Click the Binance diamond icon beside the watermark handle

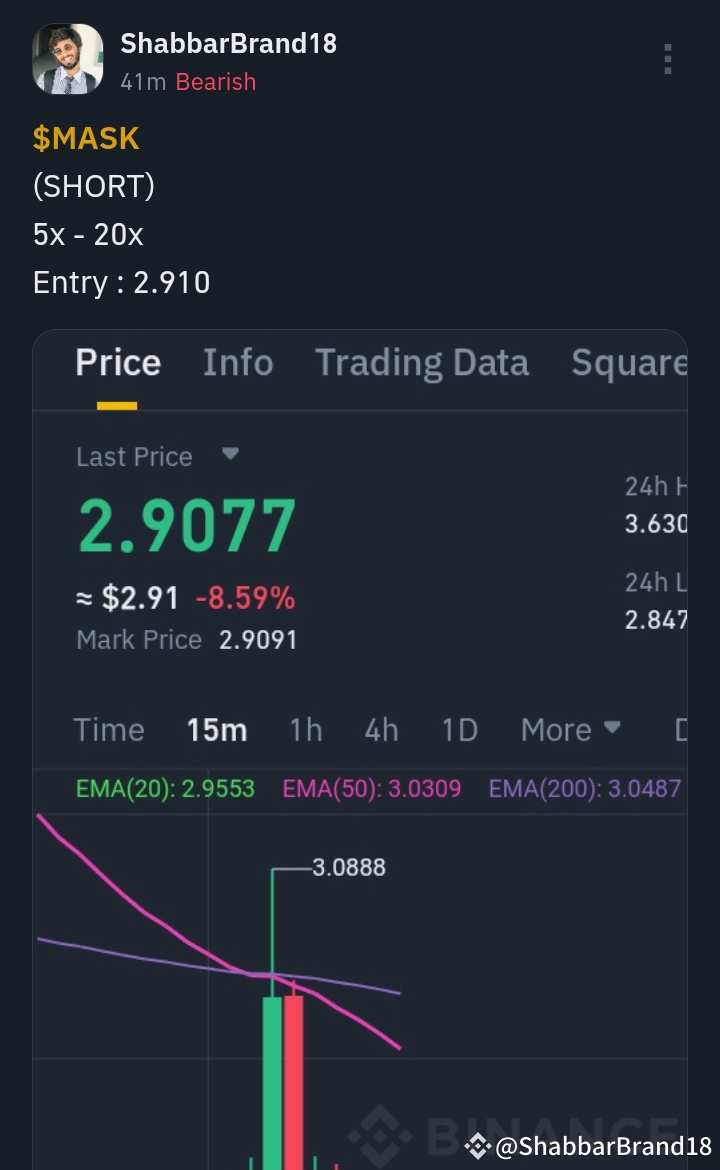pos(478,1147)
